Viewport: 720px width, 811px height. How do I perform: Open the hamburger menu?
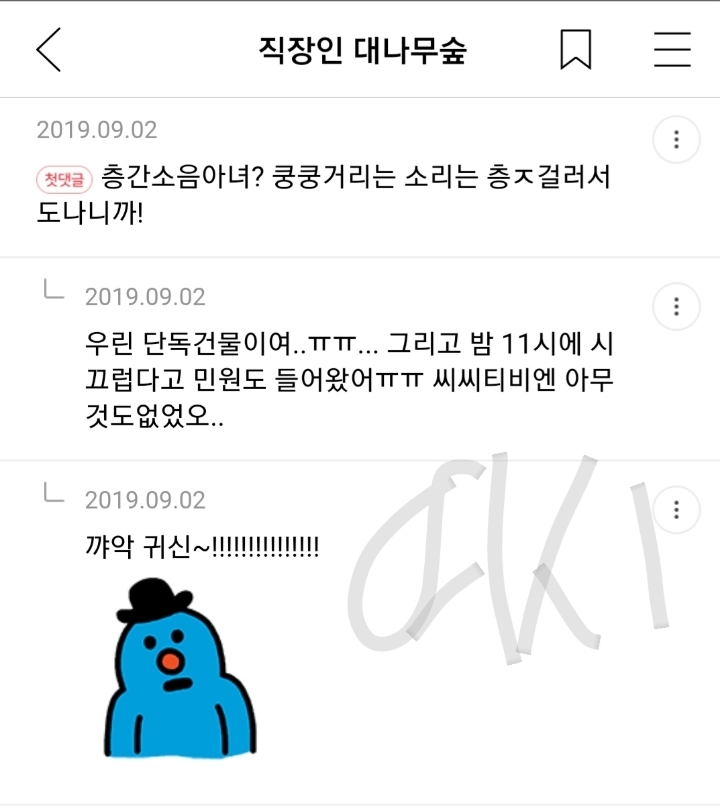click(x=672, y=49)
